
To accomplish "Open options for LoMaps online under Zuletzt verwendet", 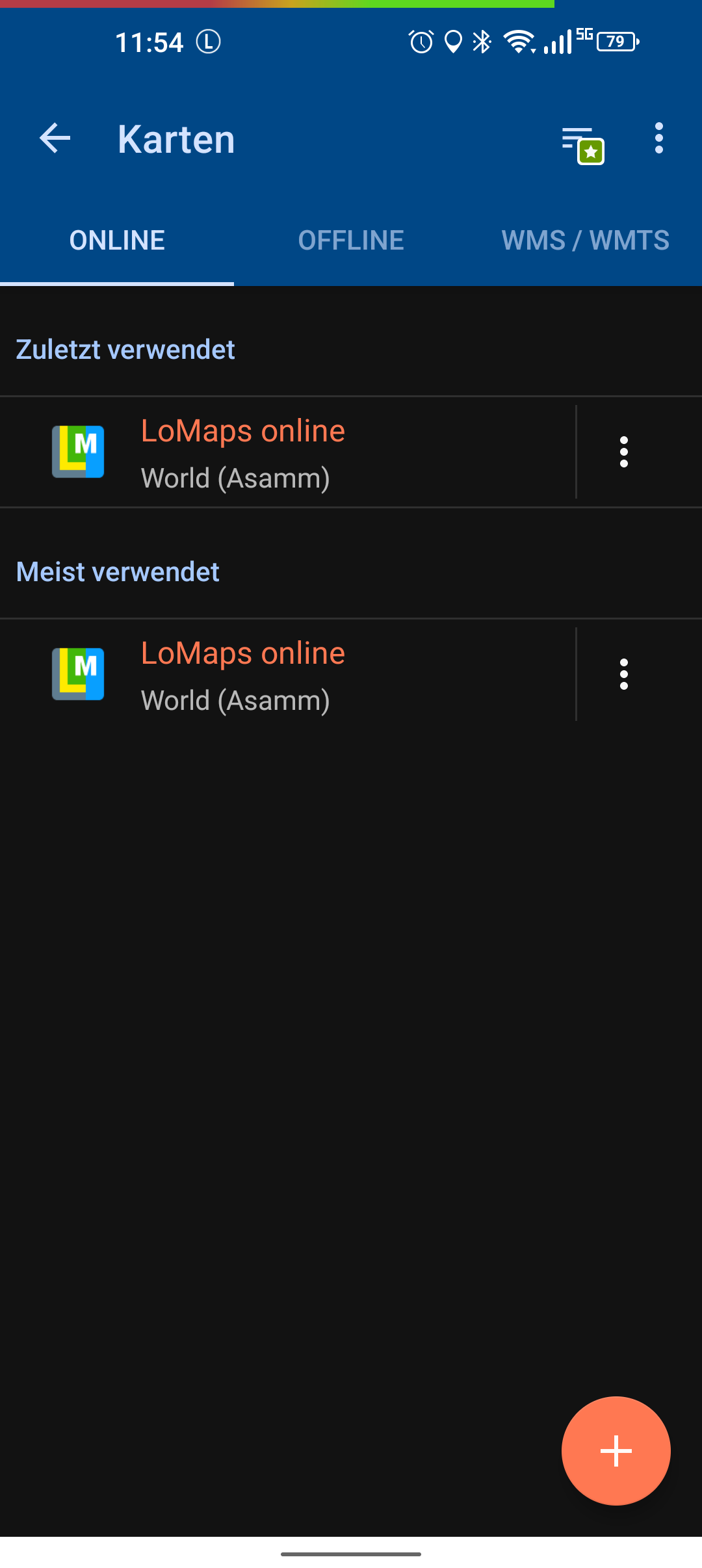I will (x=624, y=452).
